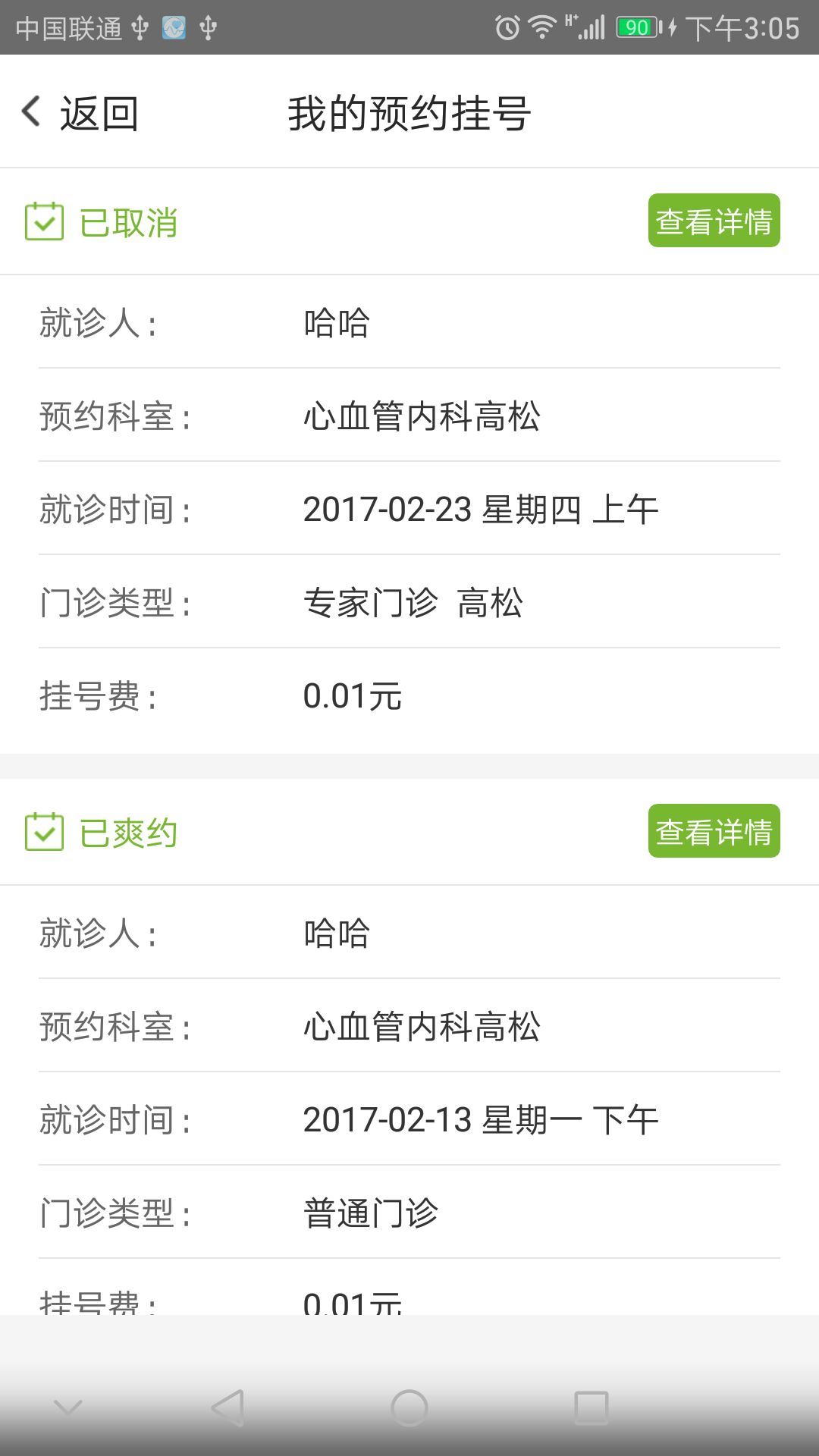Tap the system back navigation button
The width and height of the screenshot is (819, 1456).
(x=227, y=1408)
